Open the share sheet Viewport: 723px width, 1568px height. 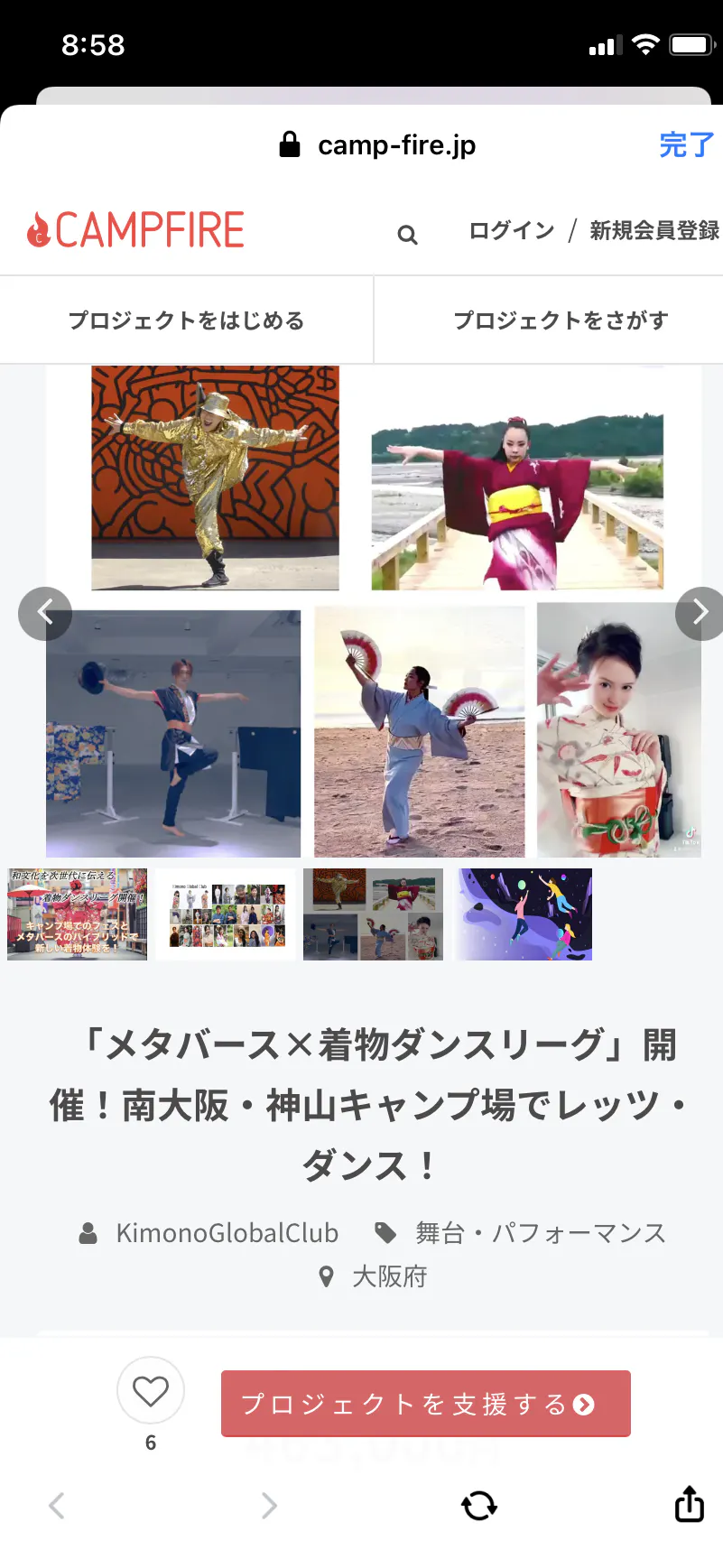(690, 1504)
